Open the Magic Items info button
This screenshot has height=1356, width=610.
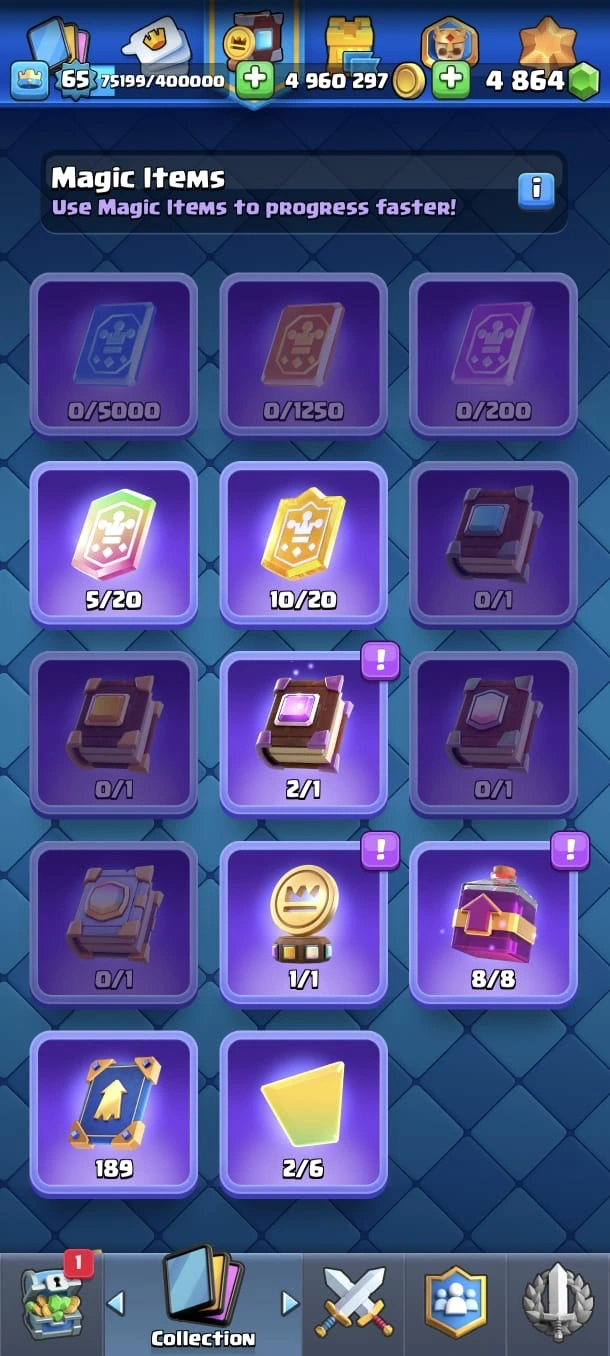coord(536,188)
